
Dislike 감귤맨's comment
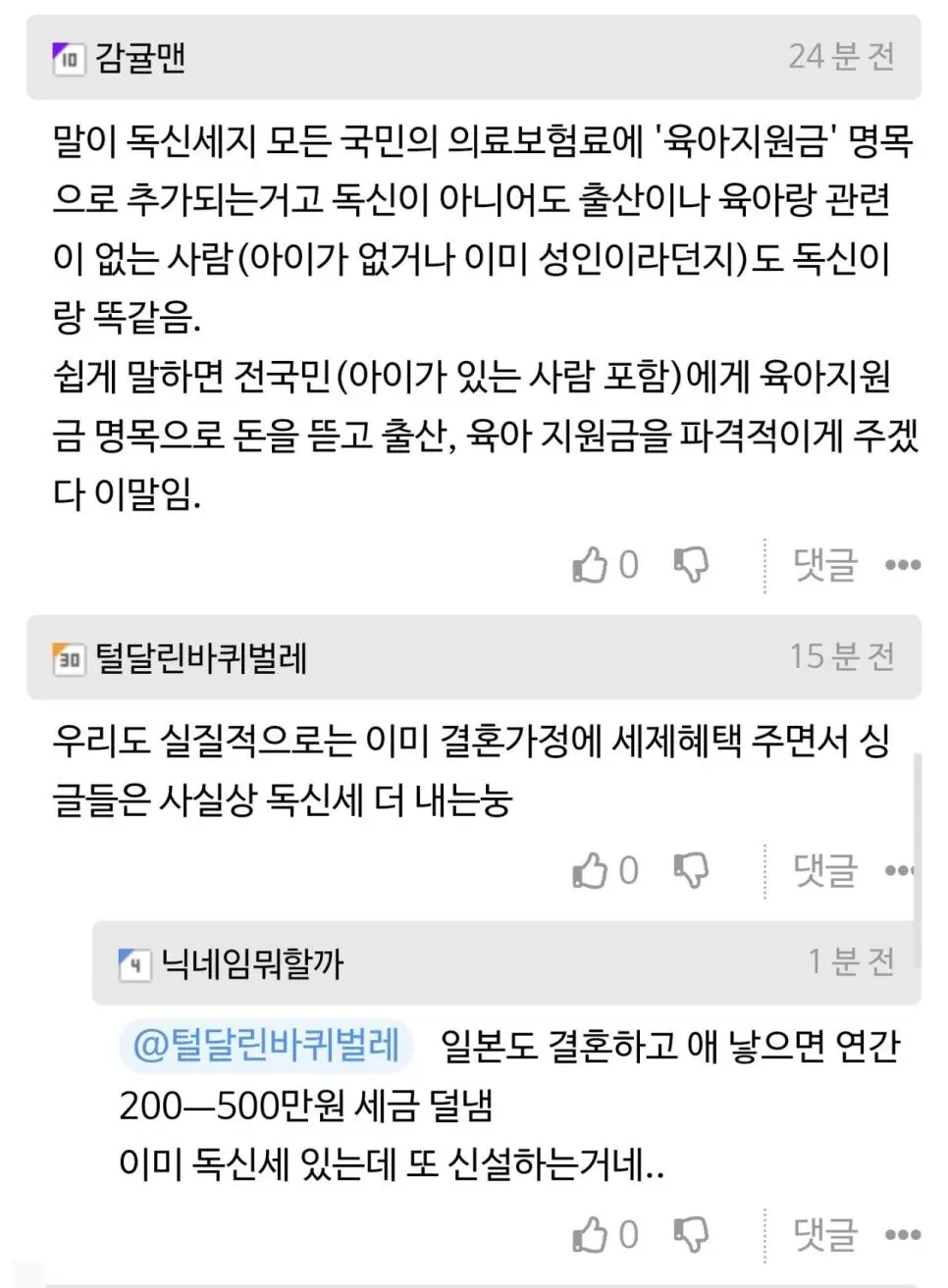(x=691, y=565)
